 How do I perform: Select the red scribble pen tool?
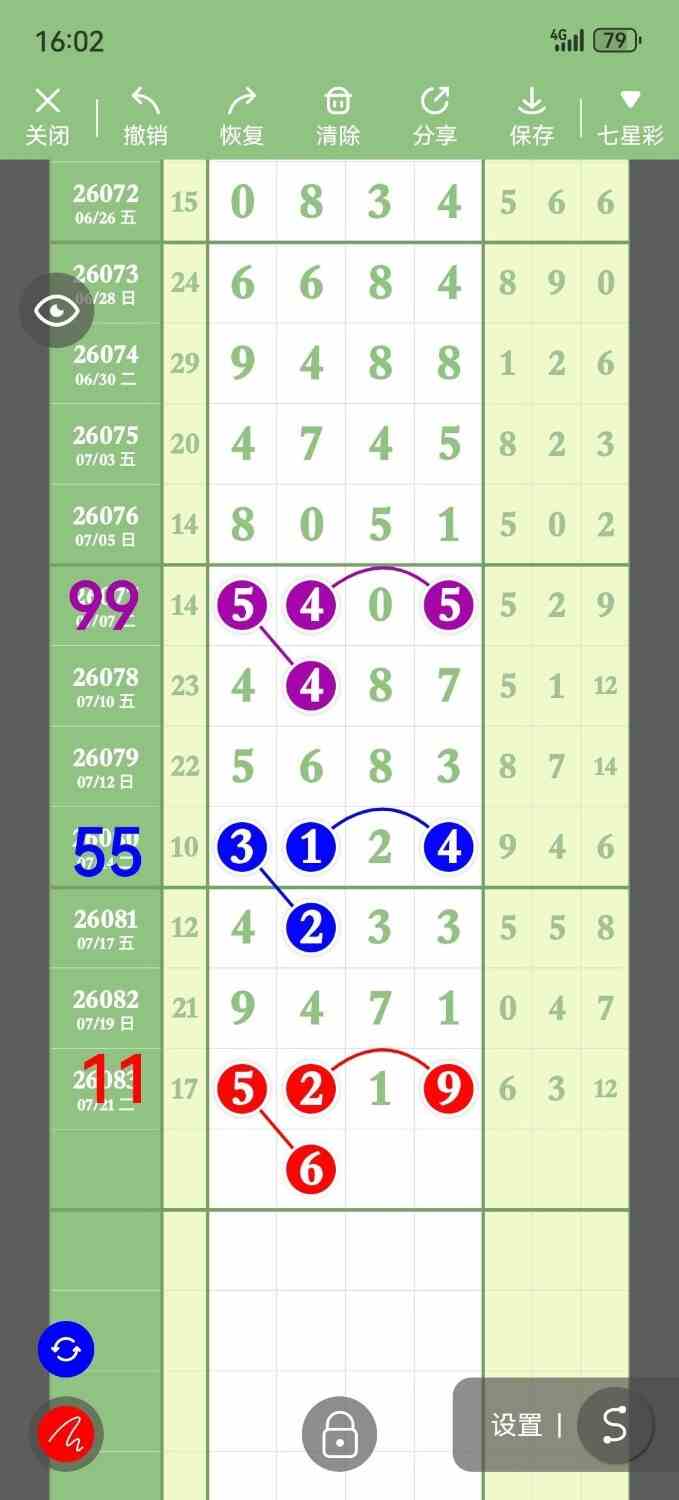pyautogui.click(x=66, y=1434)
